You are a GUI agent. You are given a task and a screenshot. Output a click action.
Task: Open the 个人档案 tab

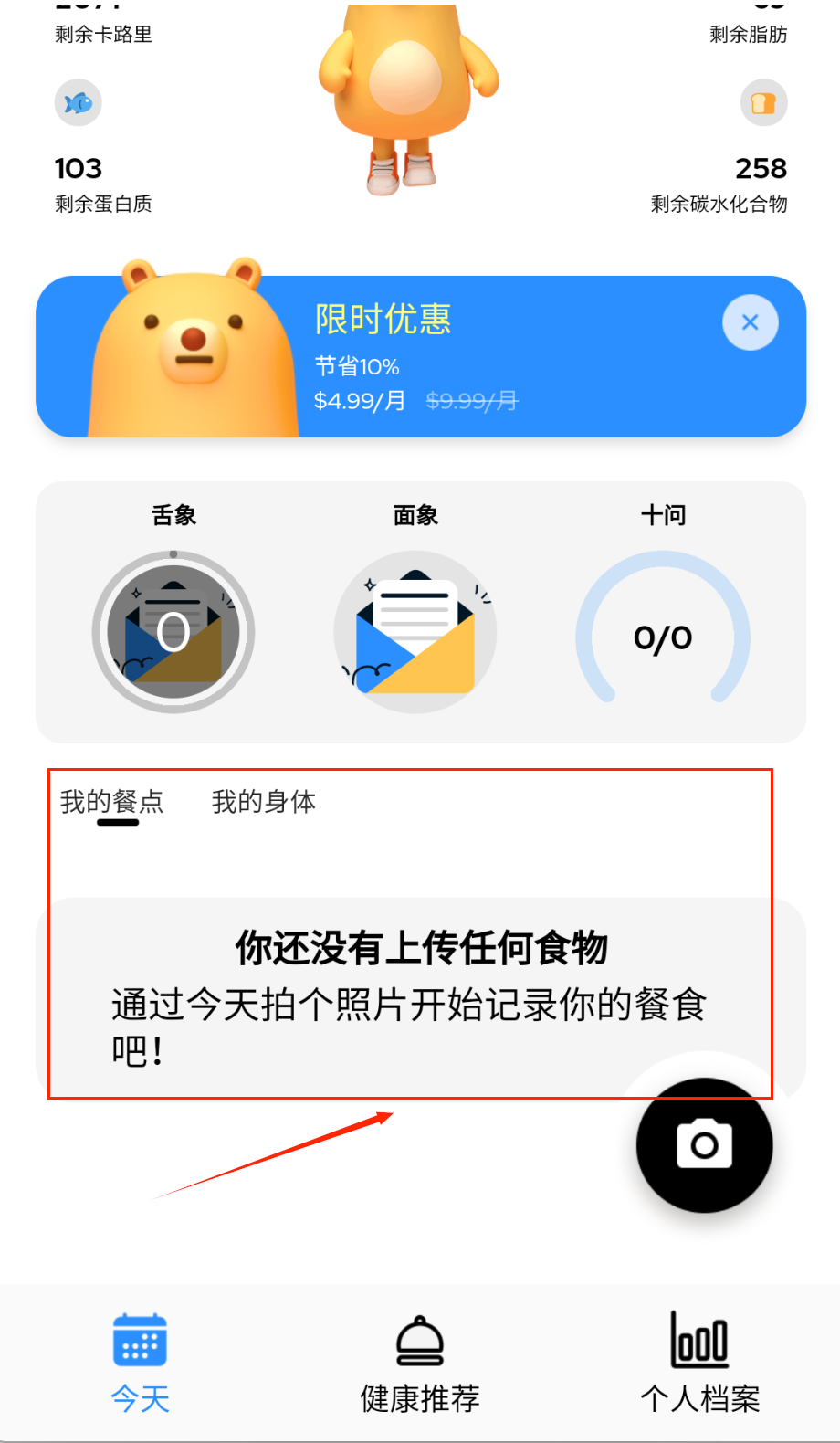(x=699, y=1362)
